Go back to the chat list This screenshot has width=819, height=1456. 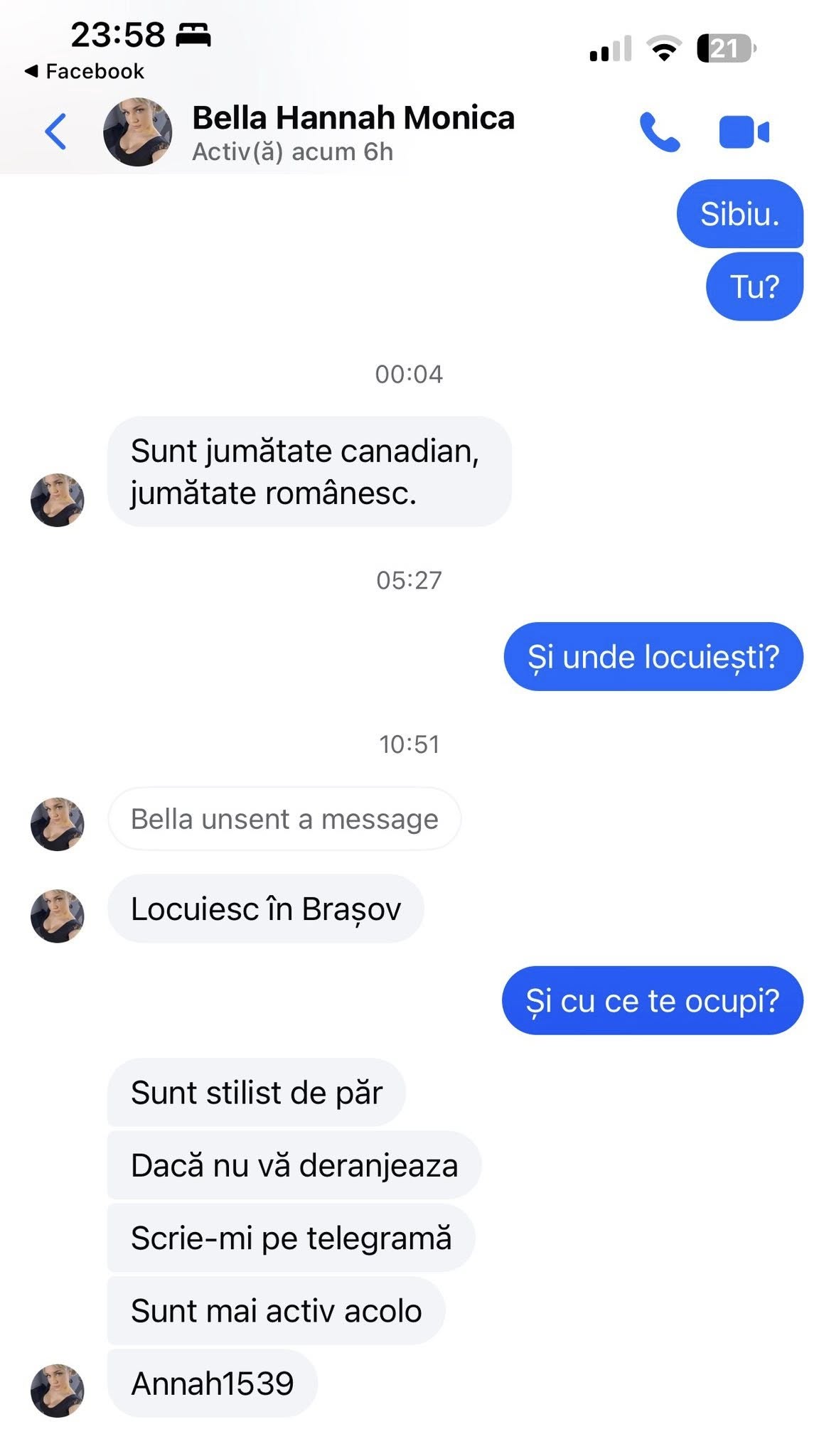pyautogui.click(x=55, y=132)
